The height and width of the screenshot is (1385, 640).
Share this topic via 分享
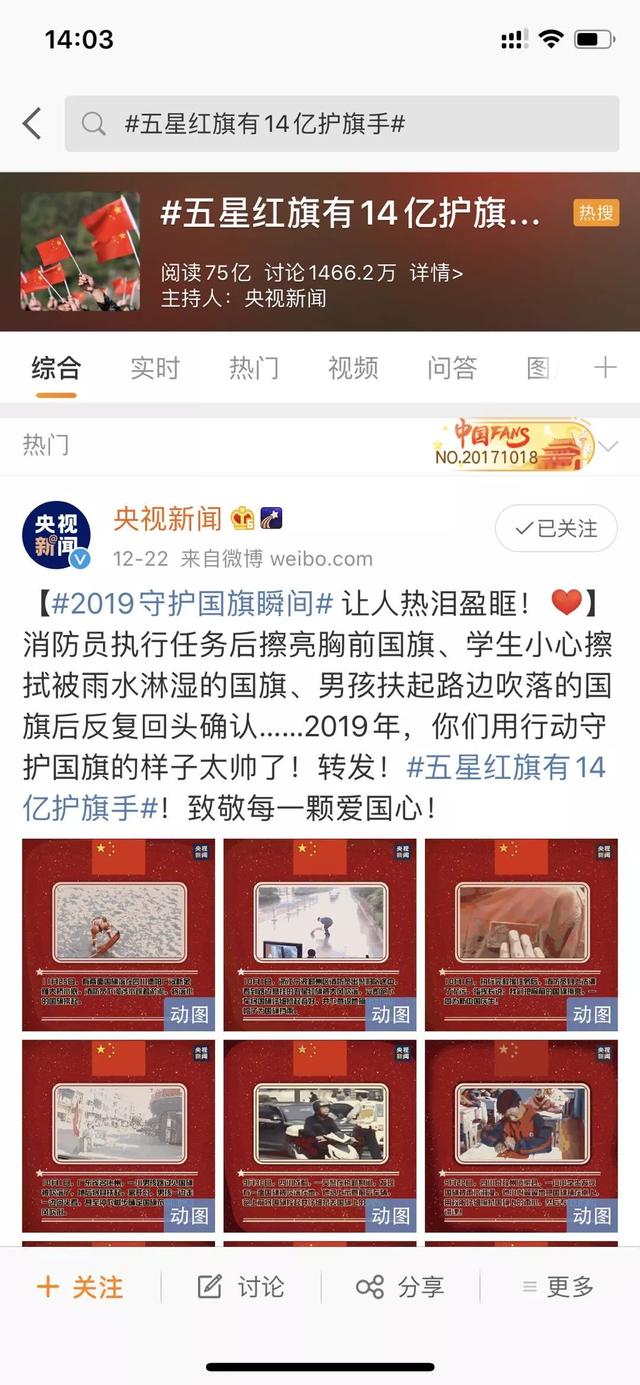pos(400,1287)
